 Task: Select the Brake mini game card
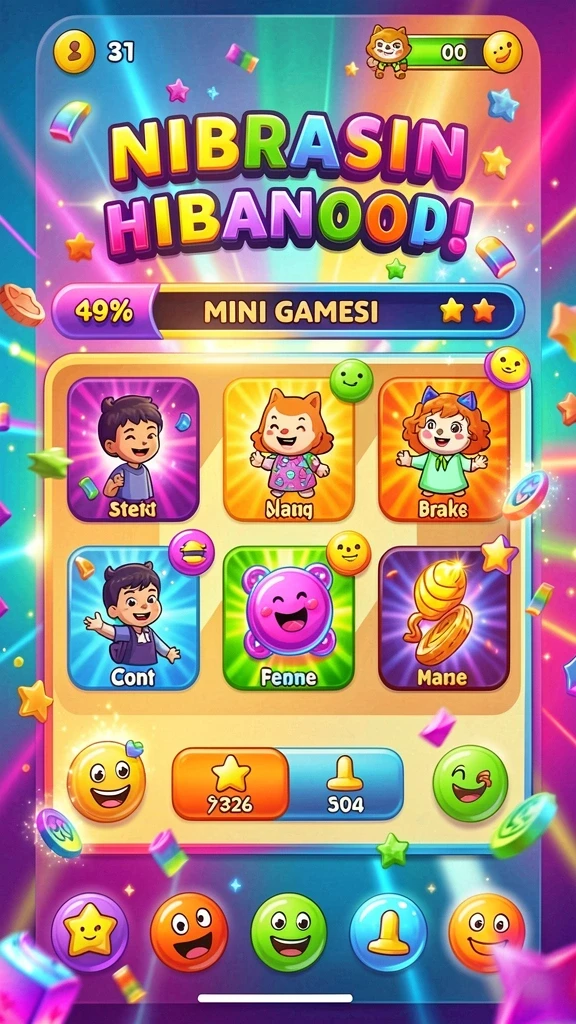coord(444,449)
